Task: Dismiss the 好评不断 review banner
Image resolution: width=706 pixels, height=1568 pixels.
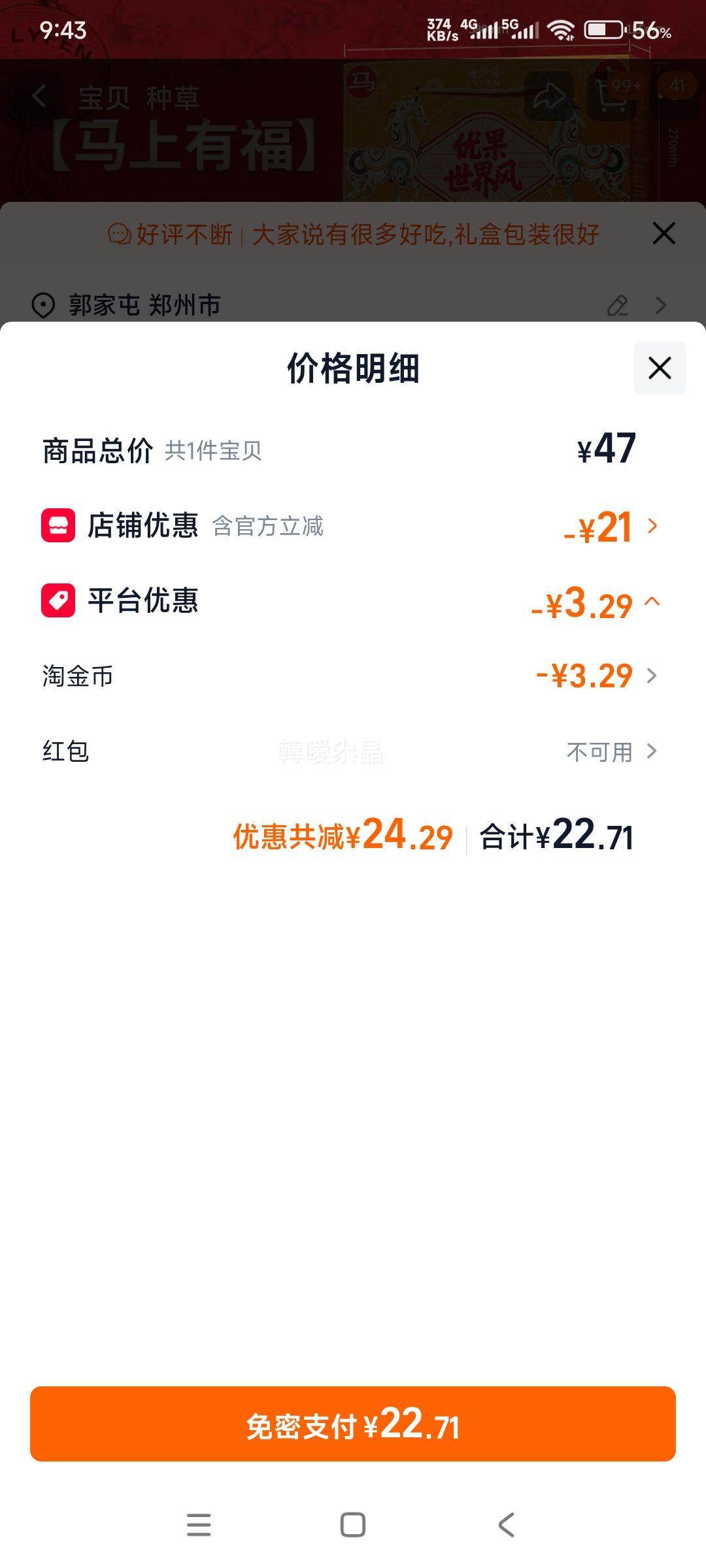Action: (663, 233)
